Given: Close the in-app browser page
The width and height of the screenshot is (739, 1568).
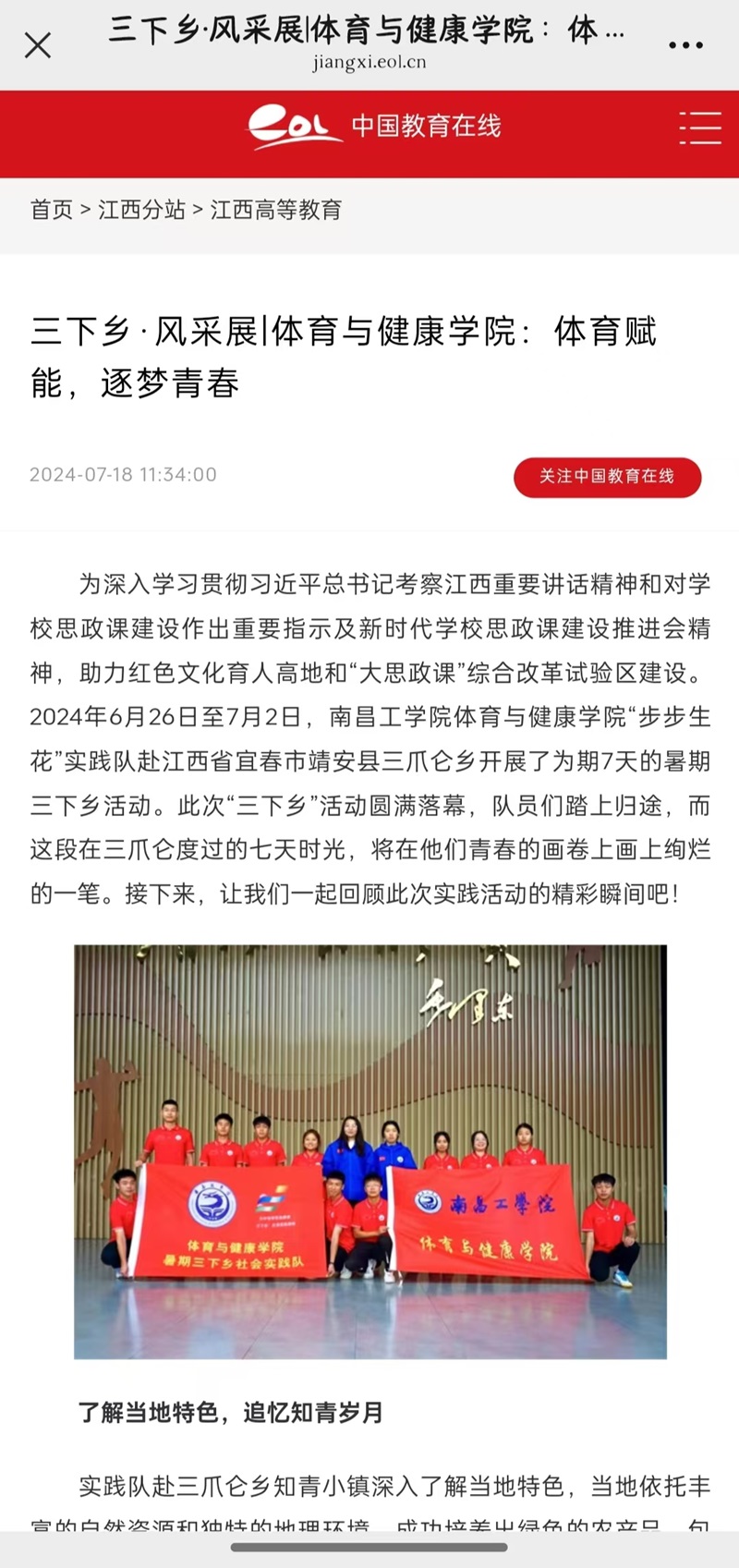Looking at the screenshot, I should click(x=38, y=44).
